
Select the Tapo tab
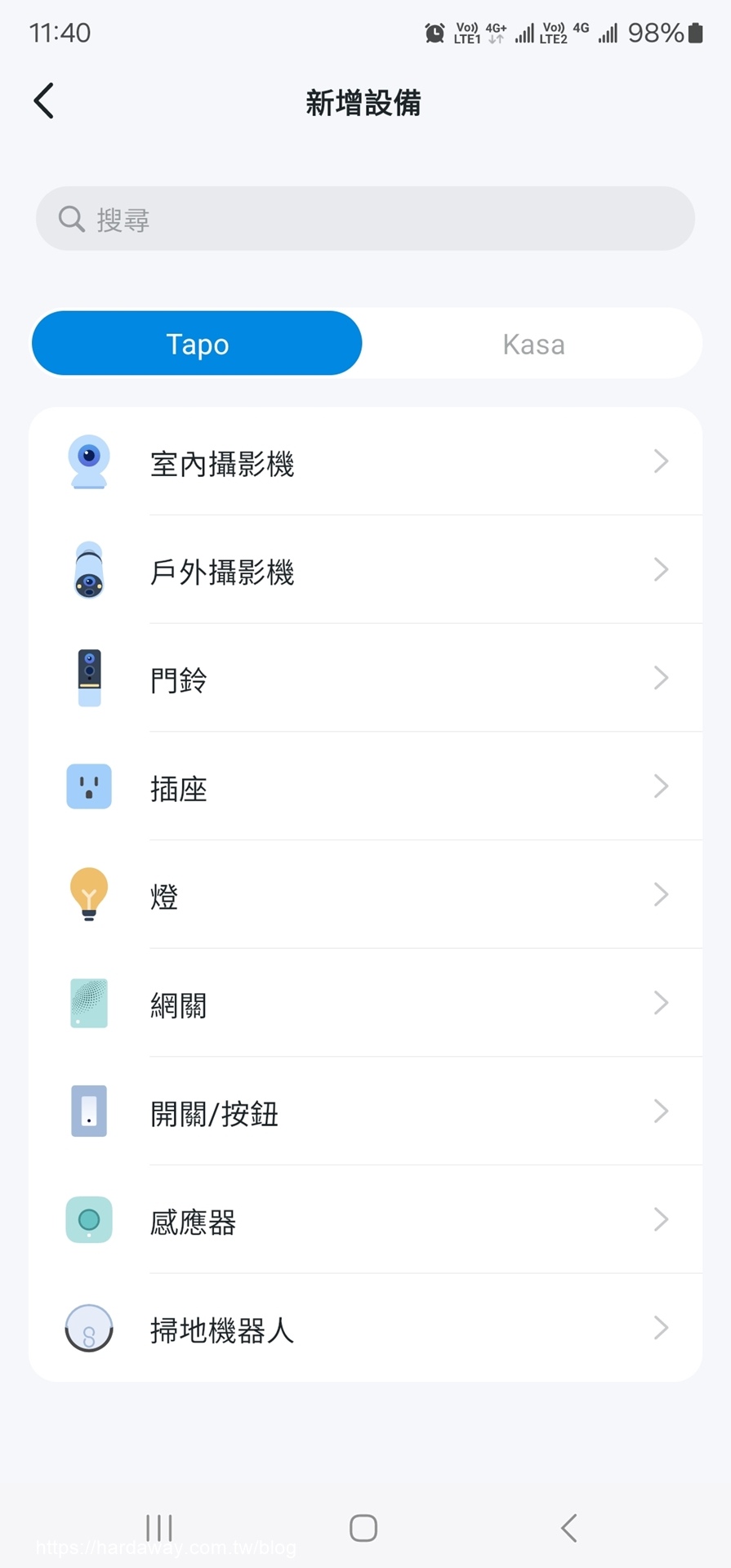(x=197, y=344)
